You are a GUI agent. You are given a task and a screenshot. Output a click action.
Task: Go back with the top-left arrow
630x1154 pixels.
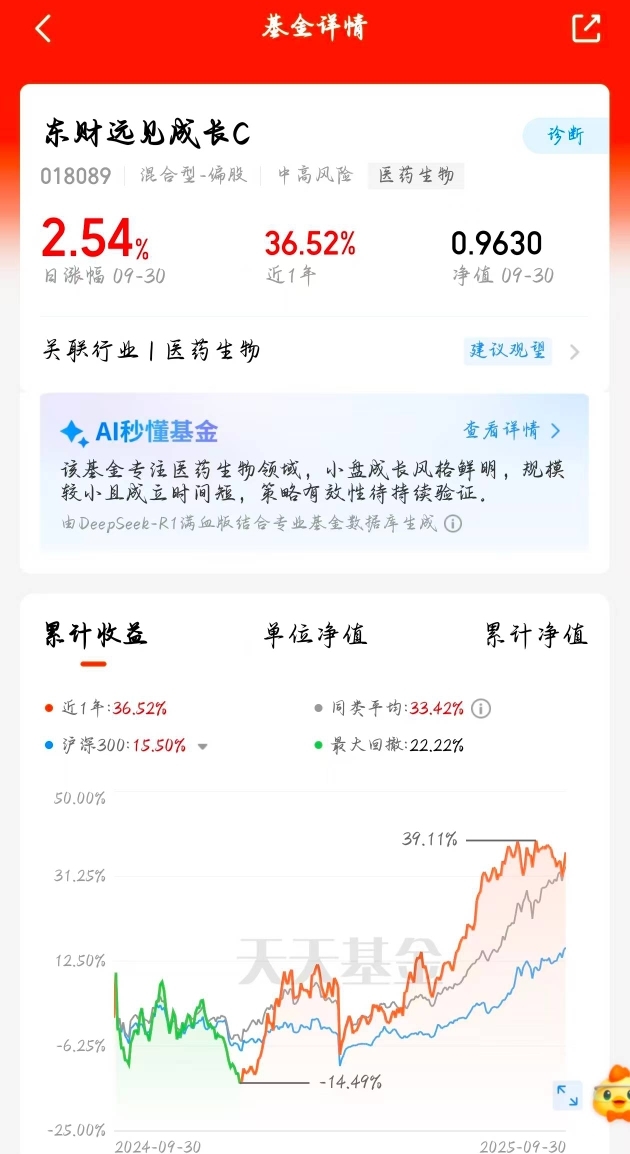(x=43, y=29)
